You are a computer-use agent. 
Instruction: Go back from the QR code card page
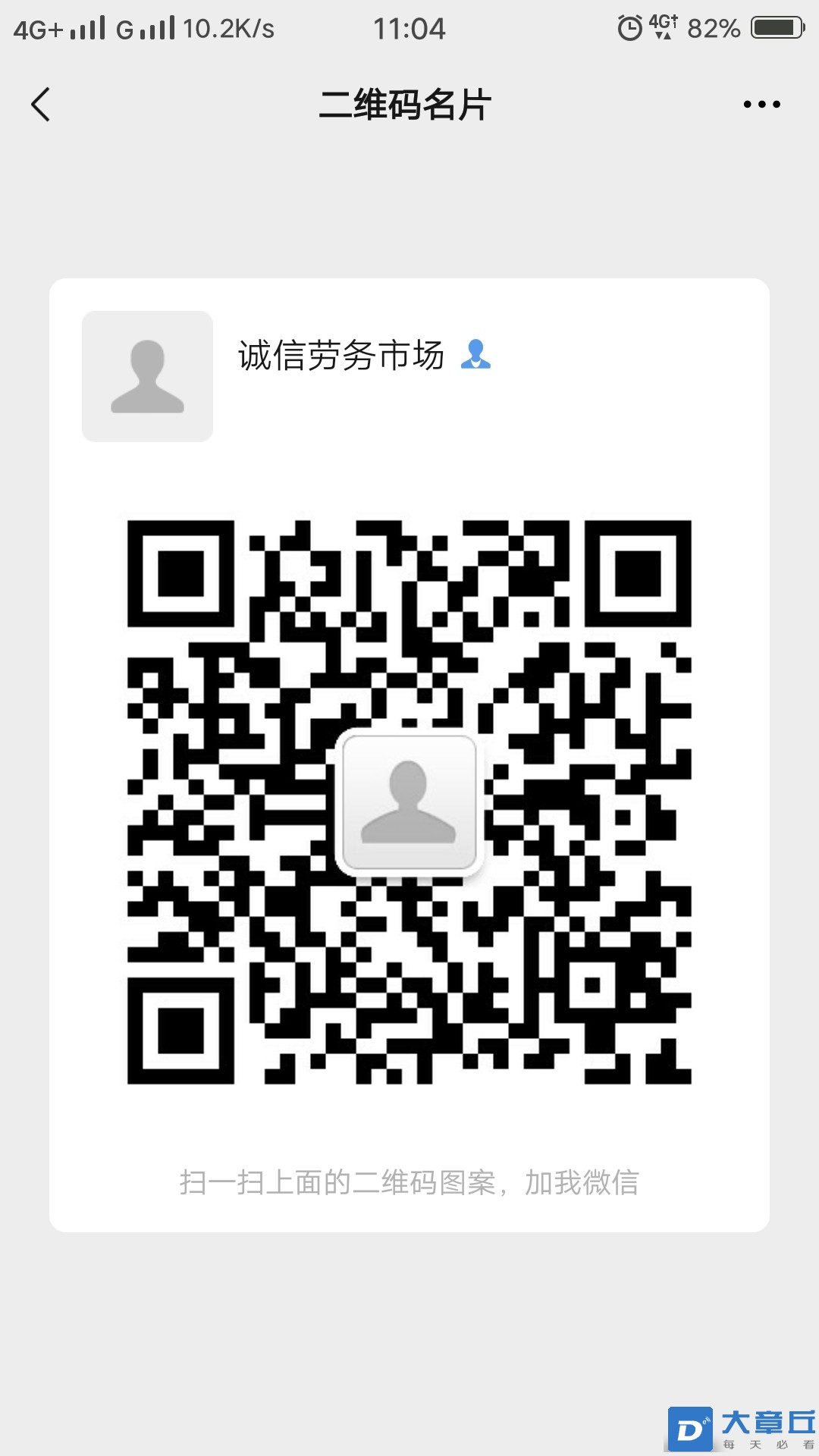click(41, 105)
